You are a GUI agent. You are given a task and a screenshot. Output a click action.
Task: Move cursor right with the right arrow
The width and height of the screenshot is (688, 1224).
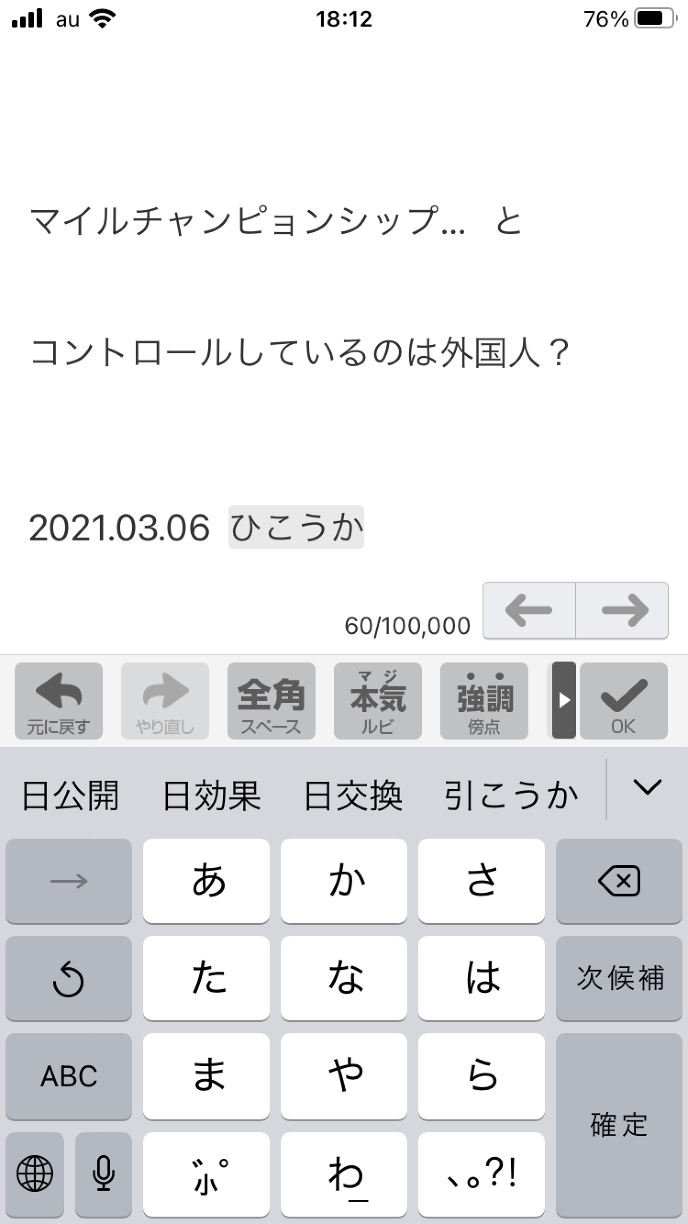[x=622, y=609]
